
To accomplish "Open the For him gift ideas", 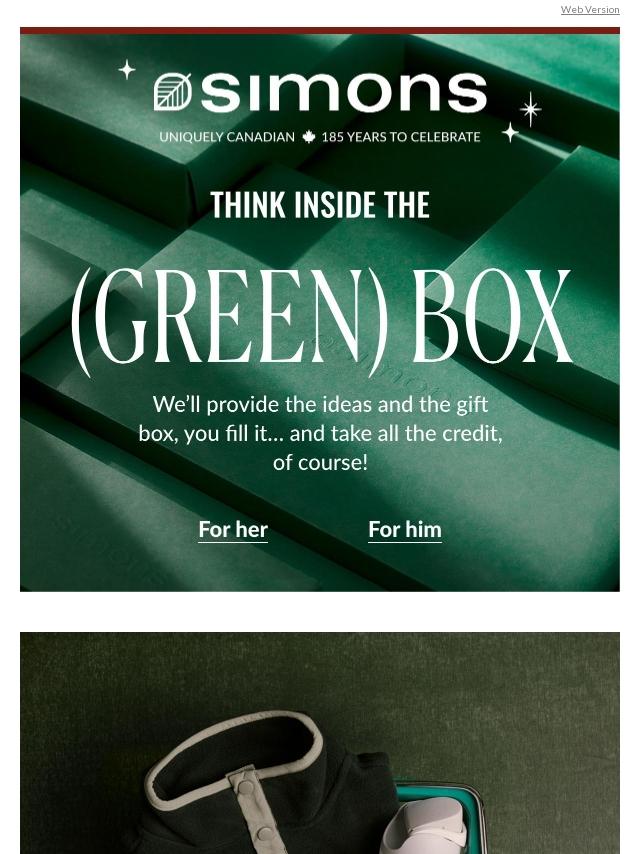I will [x=404, y=529].
